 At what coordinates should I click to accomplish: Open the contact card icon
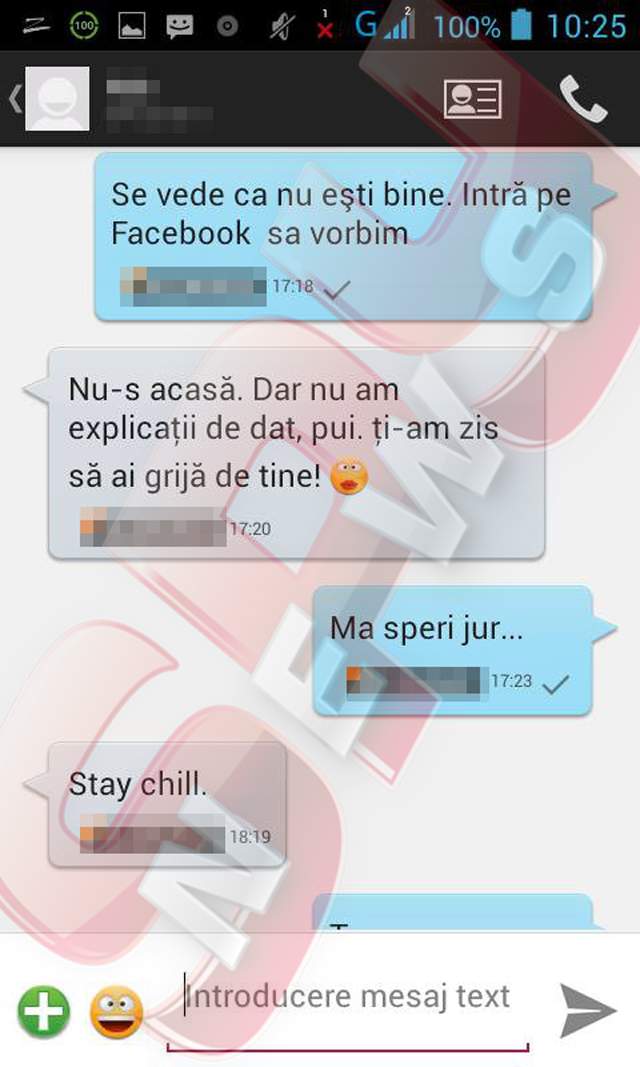click(472, 99)
